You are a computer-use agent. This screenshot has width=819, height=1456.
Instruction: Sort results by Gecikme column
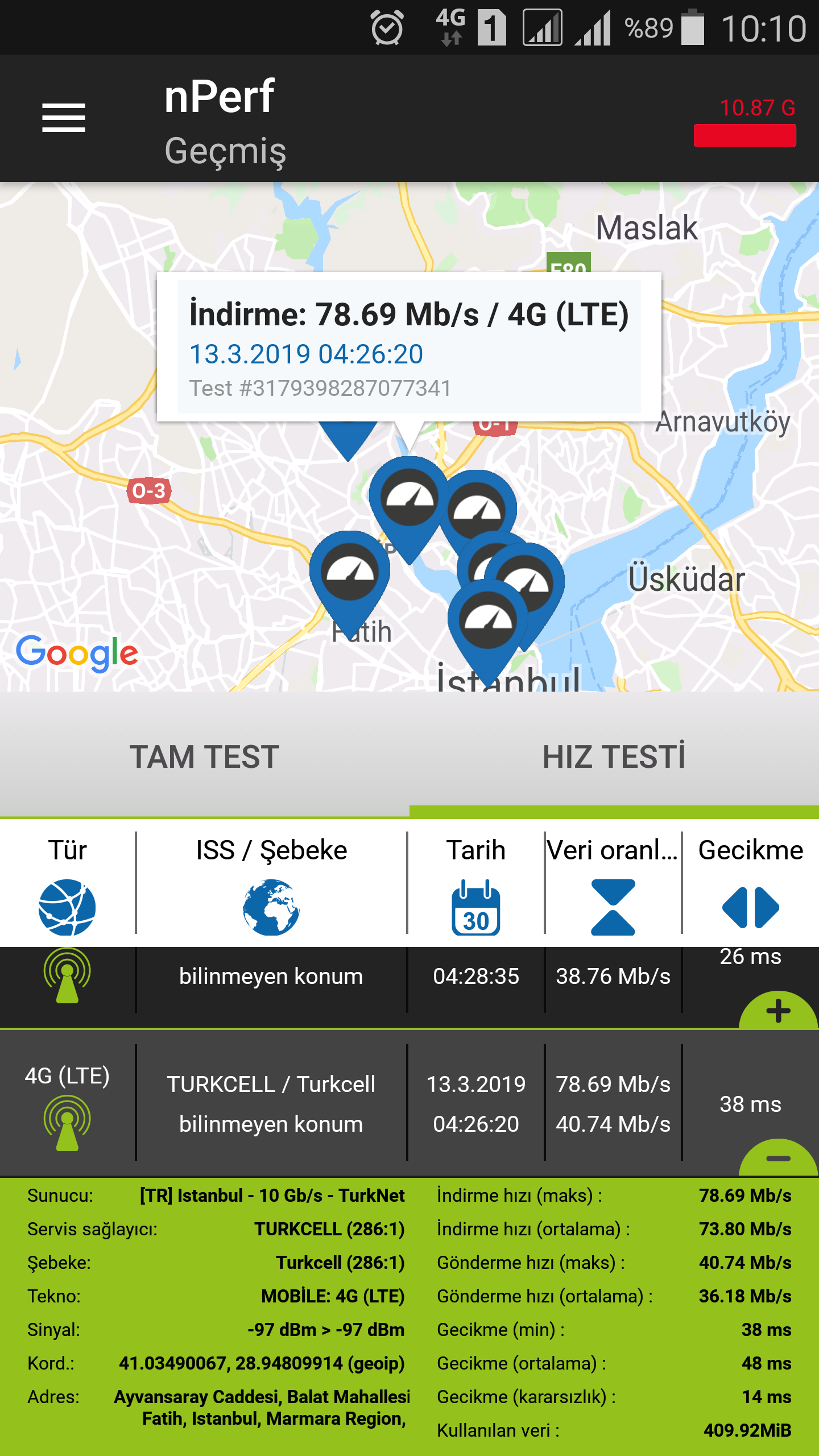[x=750, y=883]
